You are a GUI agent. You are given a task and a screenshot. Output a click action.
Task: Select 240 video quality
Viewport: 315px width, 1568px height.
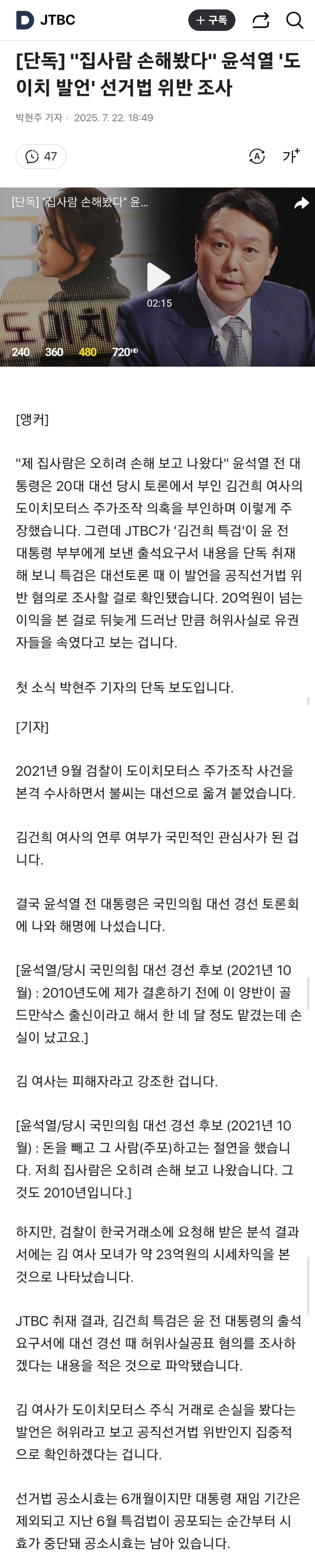coord(21,352)
